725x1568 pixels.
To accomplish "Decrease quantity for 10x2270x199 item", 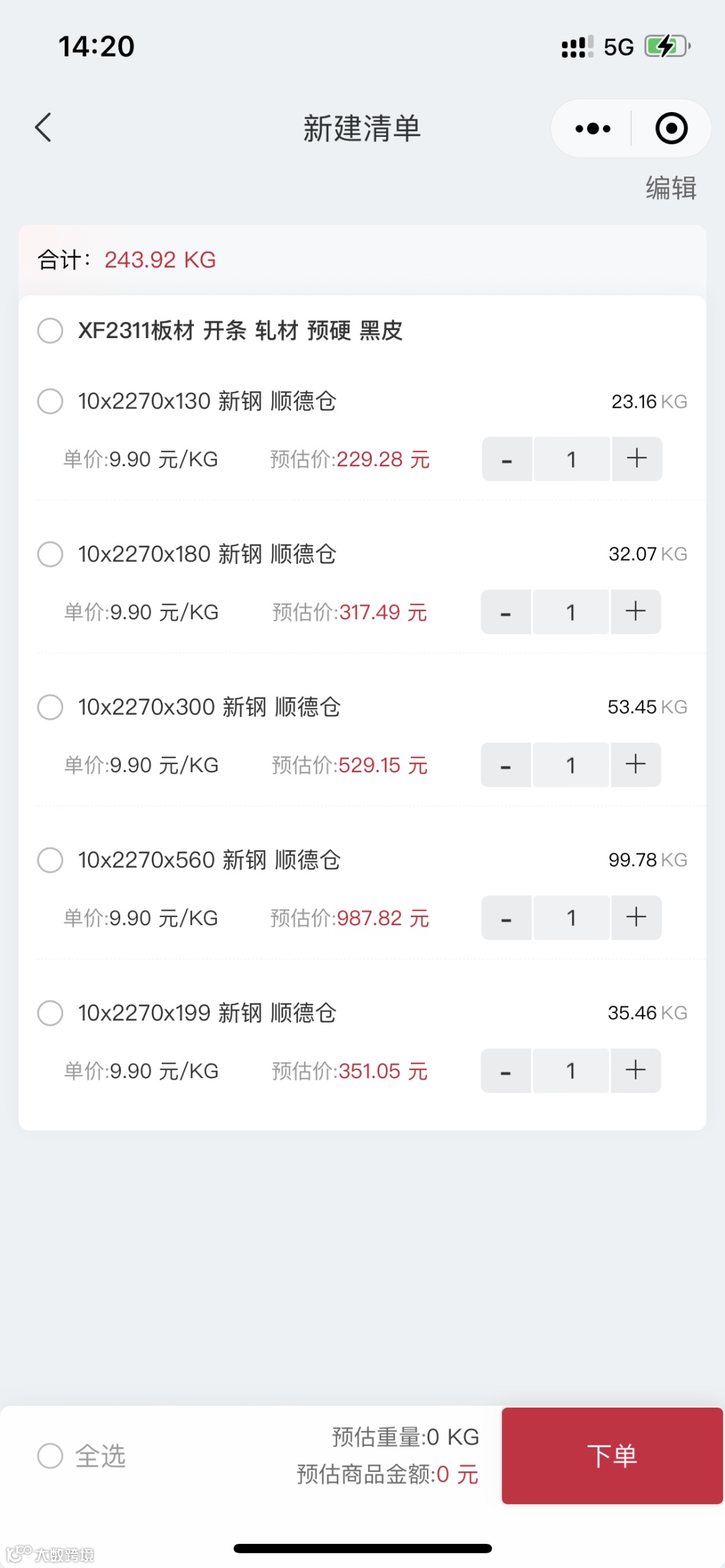I will [x=506, y=1071].
